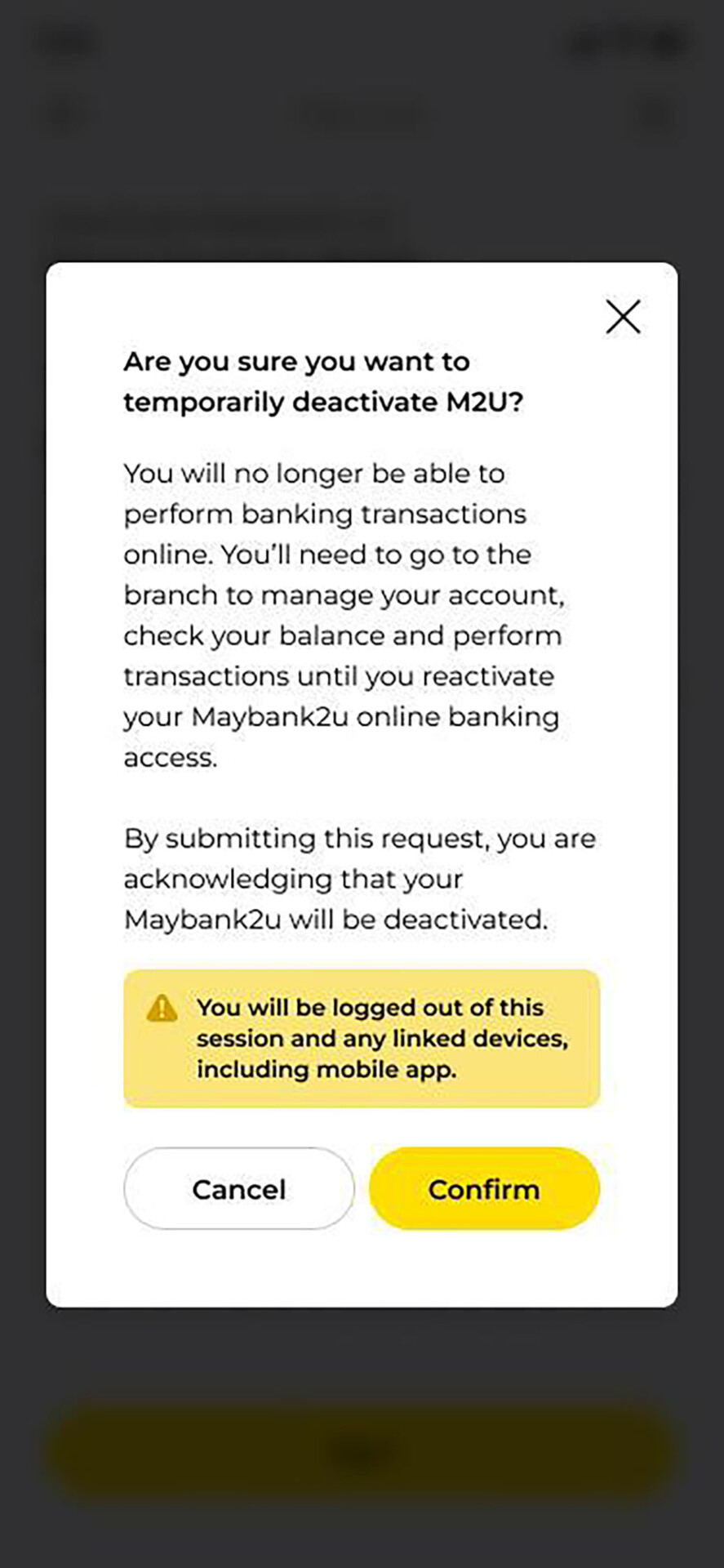
Task: Confirm temporarily deactivating M2U
Action: [484, 1188]
